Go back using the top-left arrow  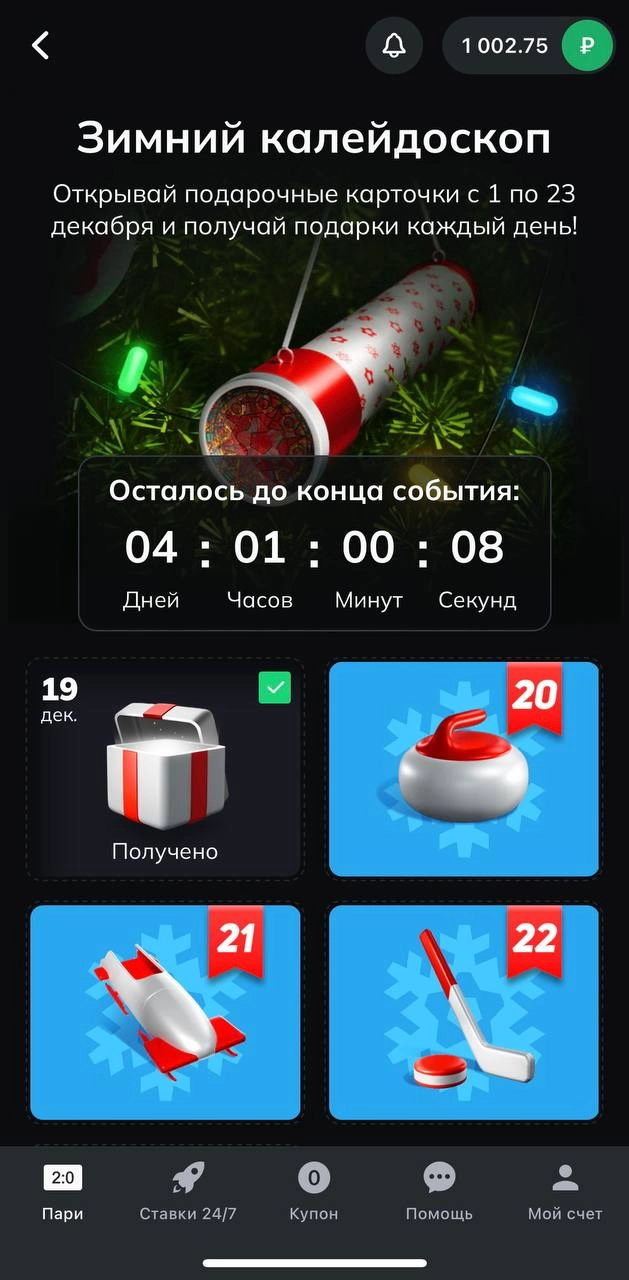(x=41, y=45)
